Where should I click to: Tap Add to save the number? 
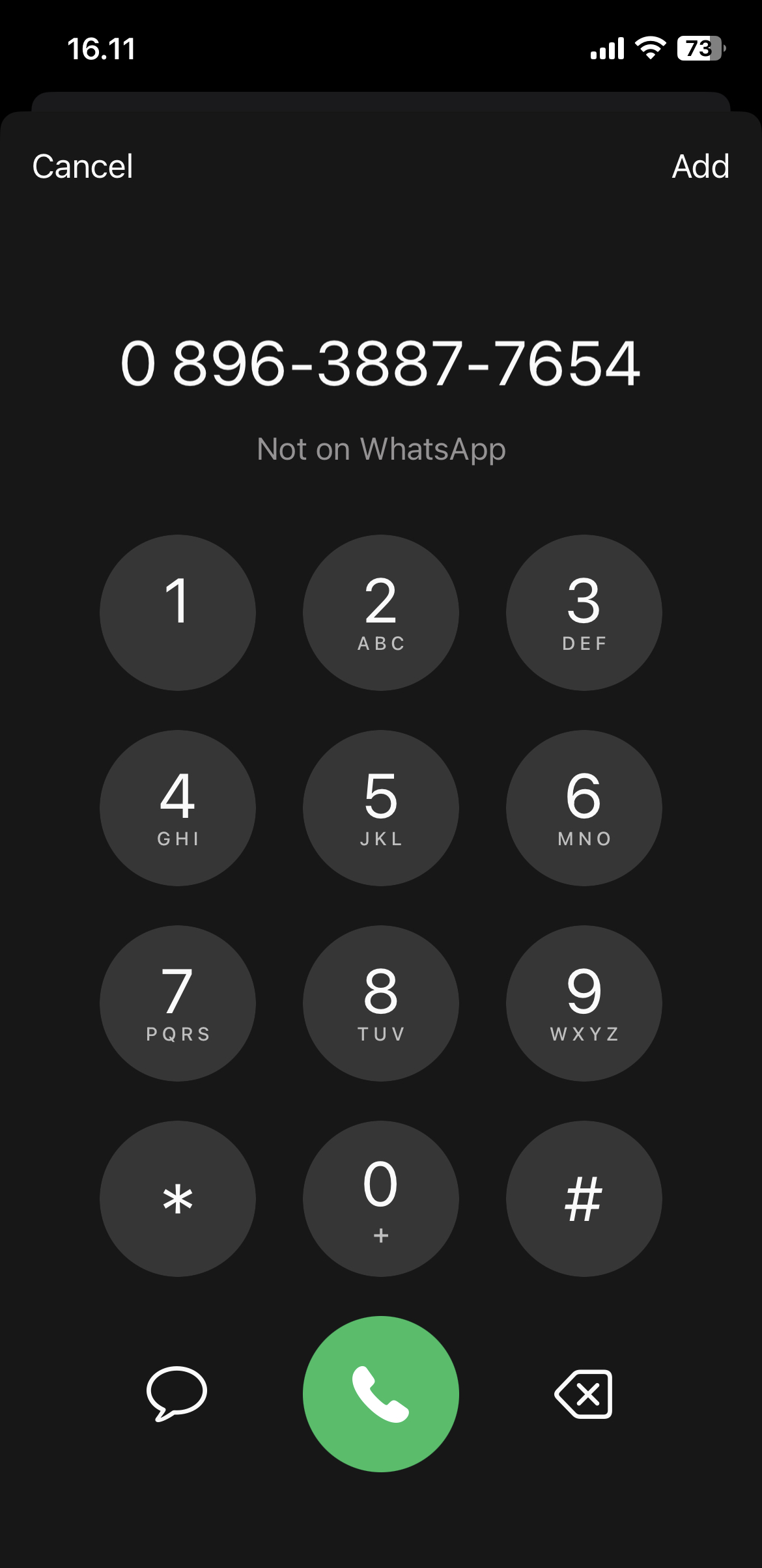[x=700, y=166]
